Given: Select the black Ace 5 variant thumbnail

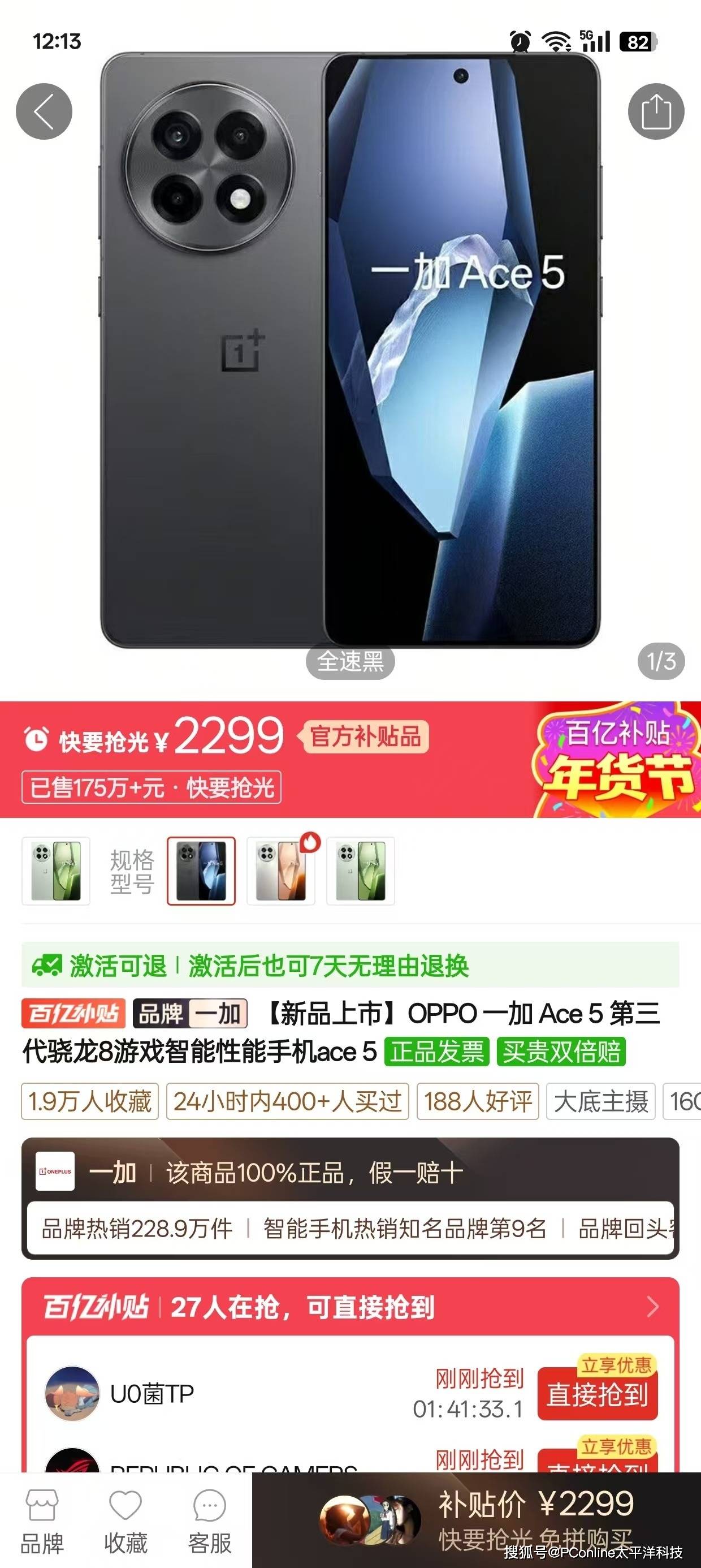Looking at the screenshot, I should click(201, 871).
